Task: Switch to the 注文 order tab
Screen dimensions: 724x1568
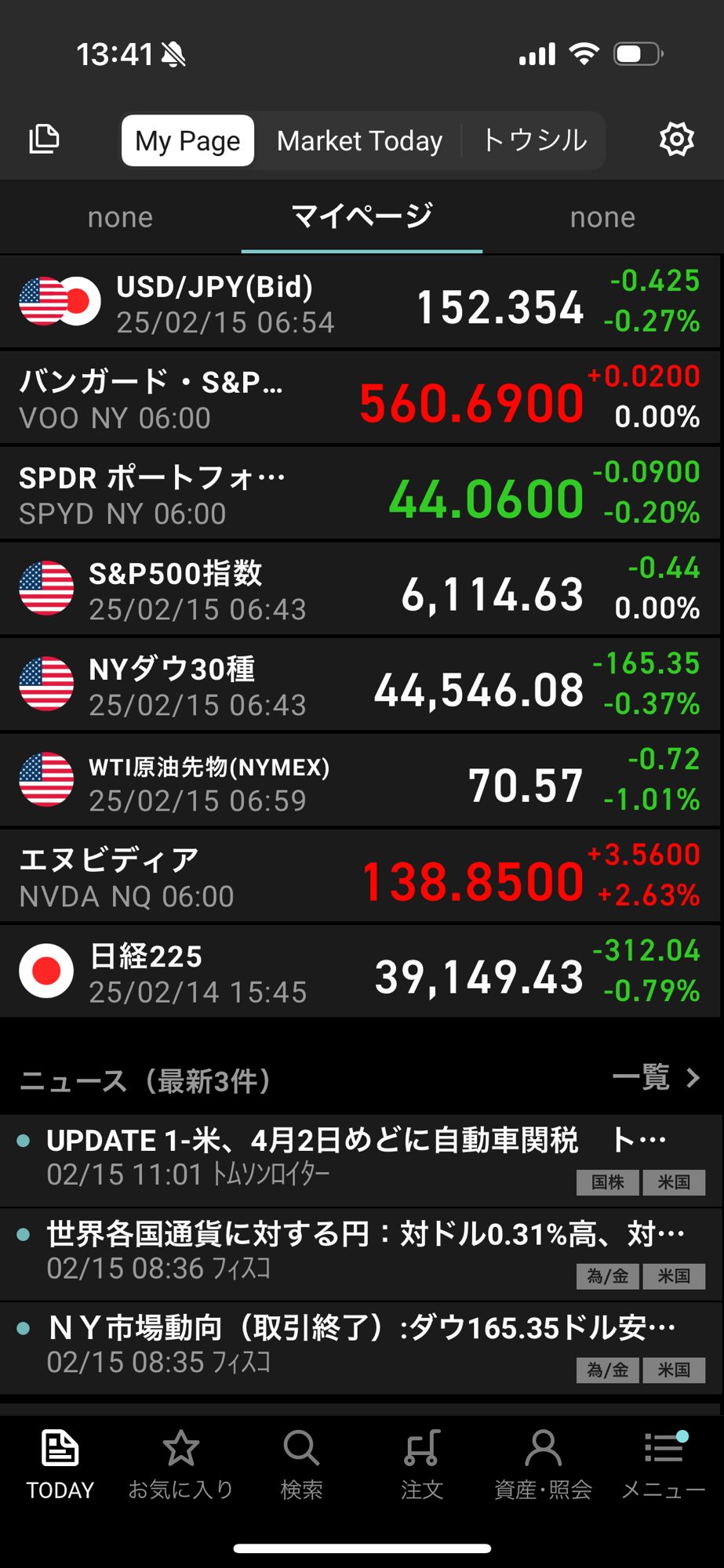Action: click(422, 1463)
